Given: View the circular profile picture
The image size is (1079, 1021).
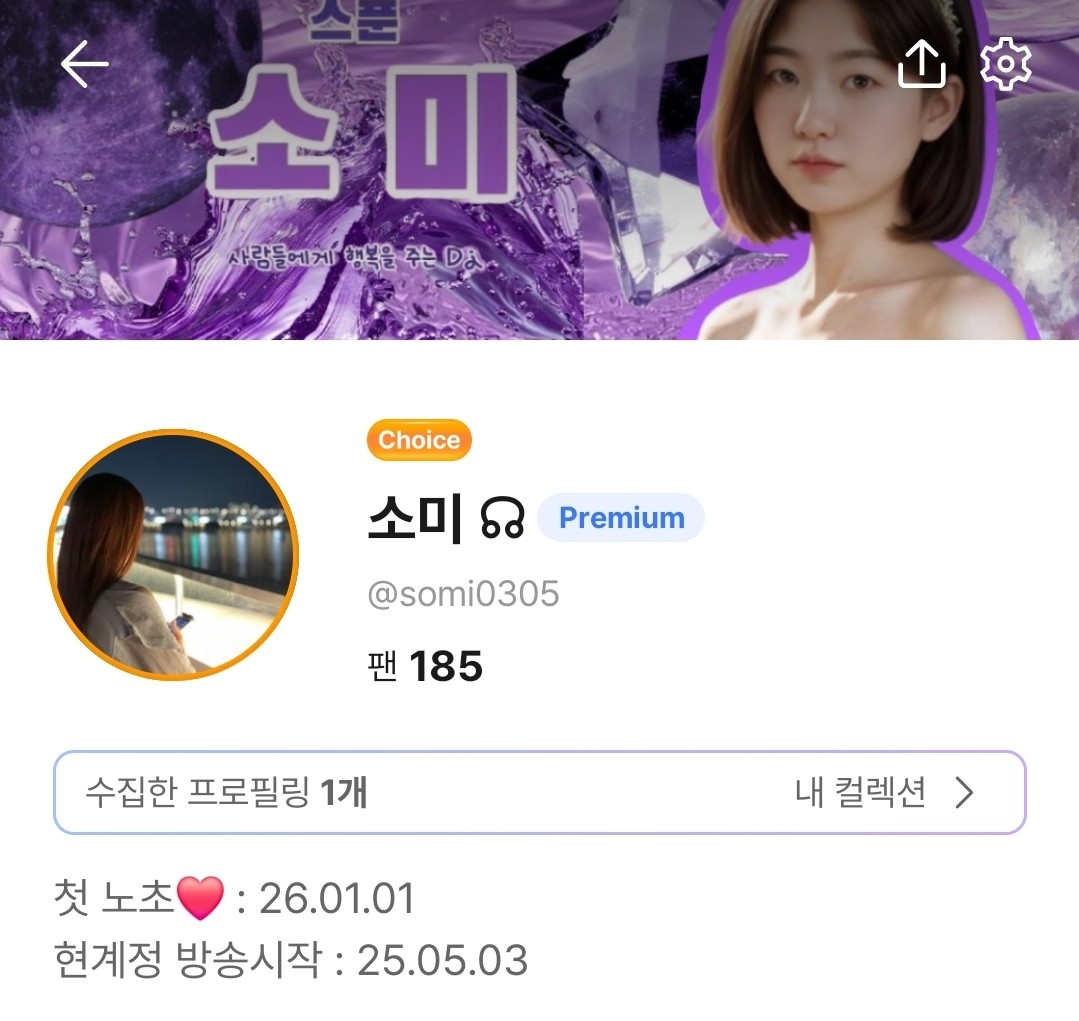Looking at the screenshot, I should coord(173,555).
